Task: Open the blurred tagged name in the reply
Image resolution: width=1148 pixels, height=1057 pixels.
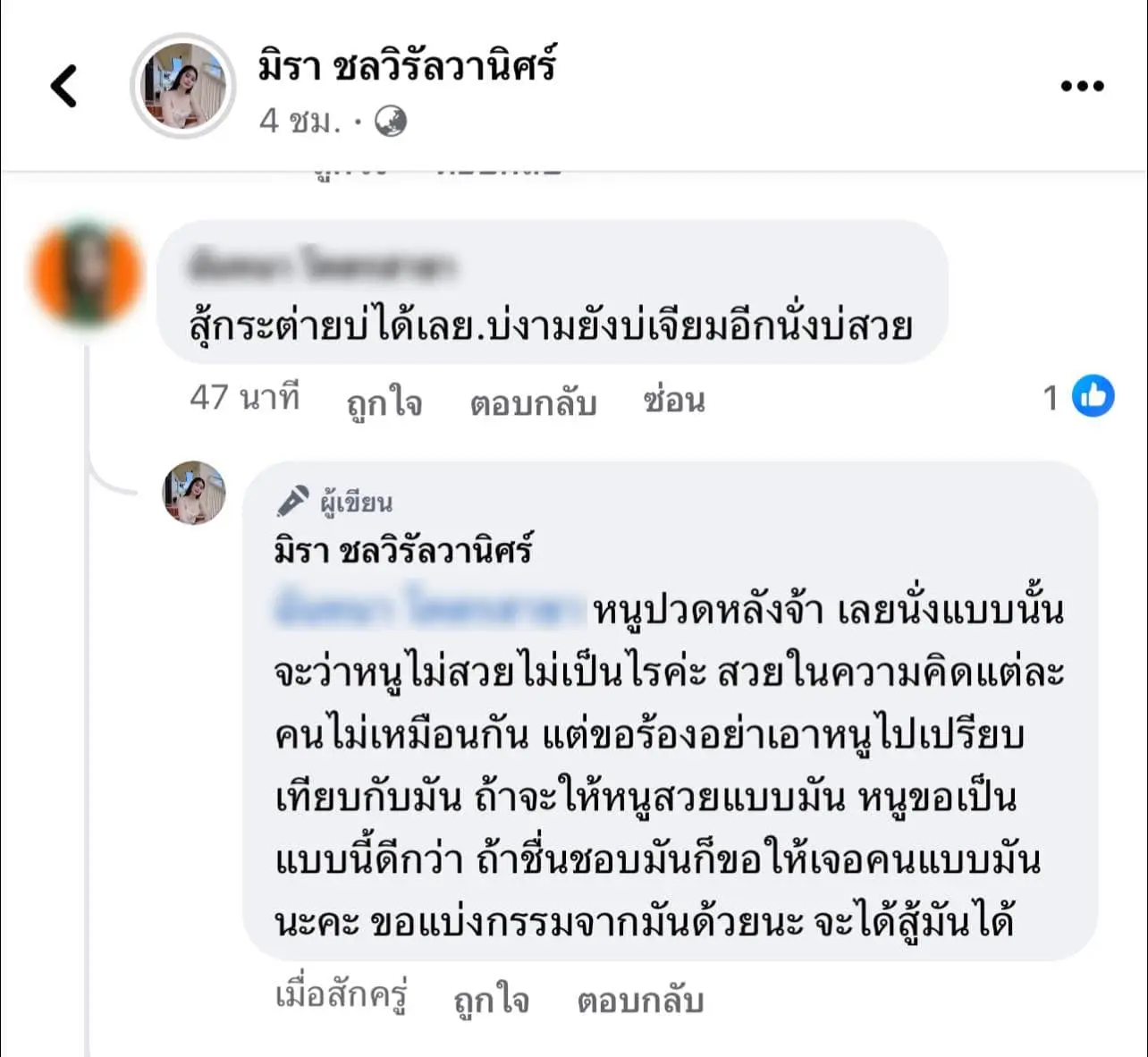Action: click(430, 609)
